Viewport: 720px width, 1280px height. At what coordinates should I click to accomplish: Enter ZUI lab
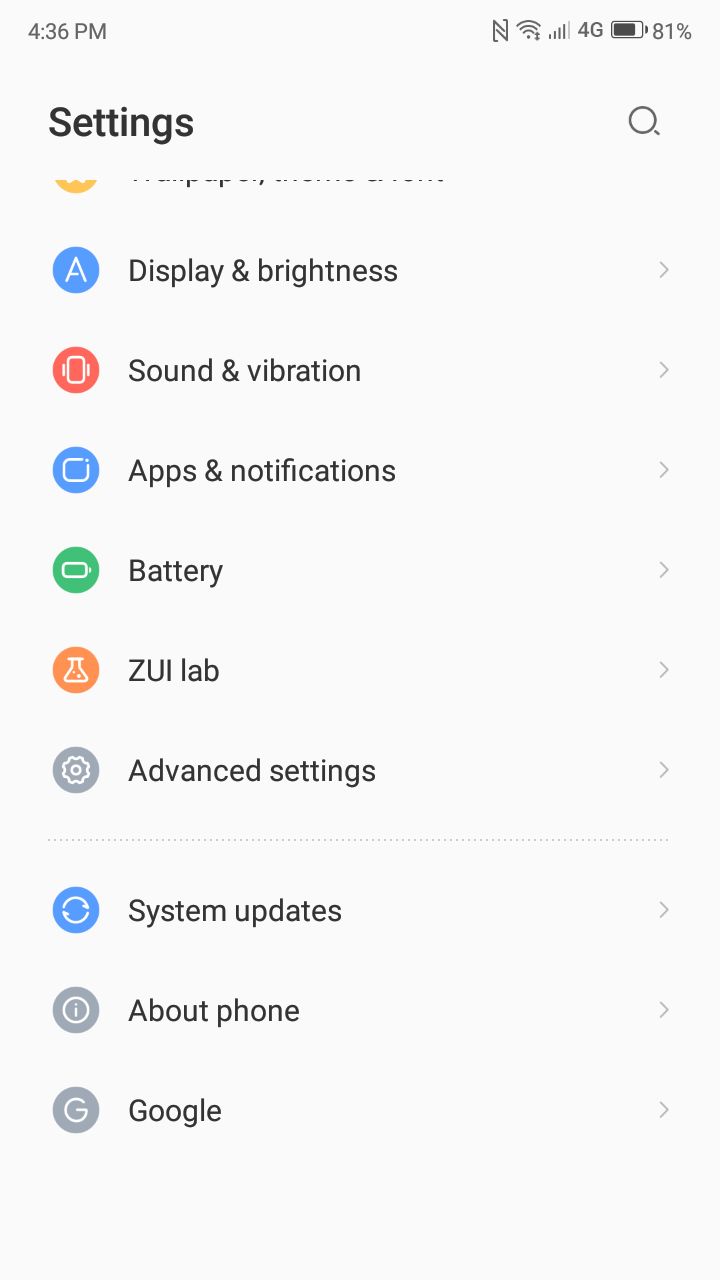(x=360, y=670)
